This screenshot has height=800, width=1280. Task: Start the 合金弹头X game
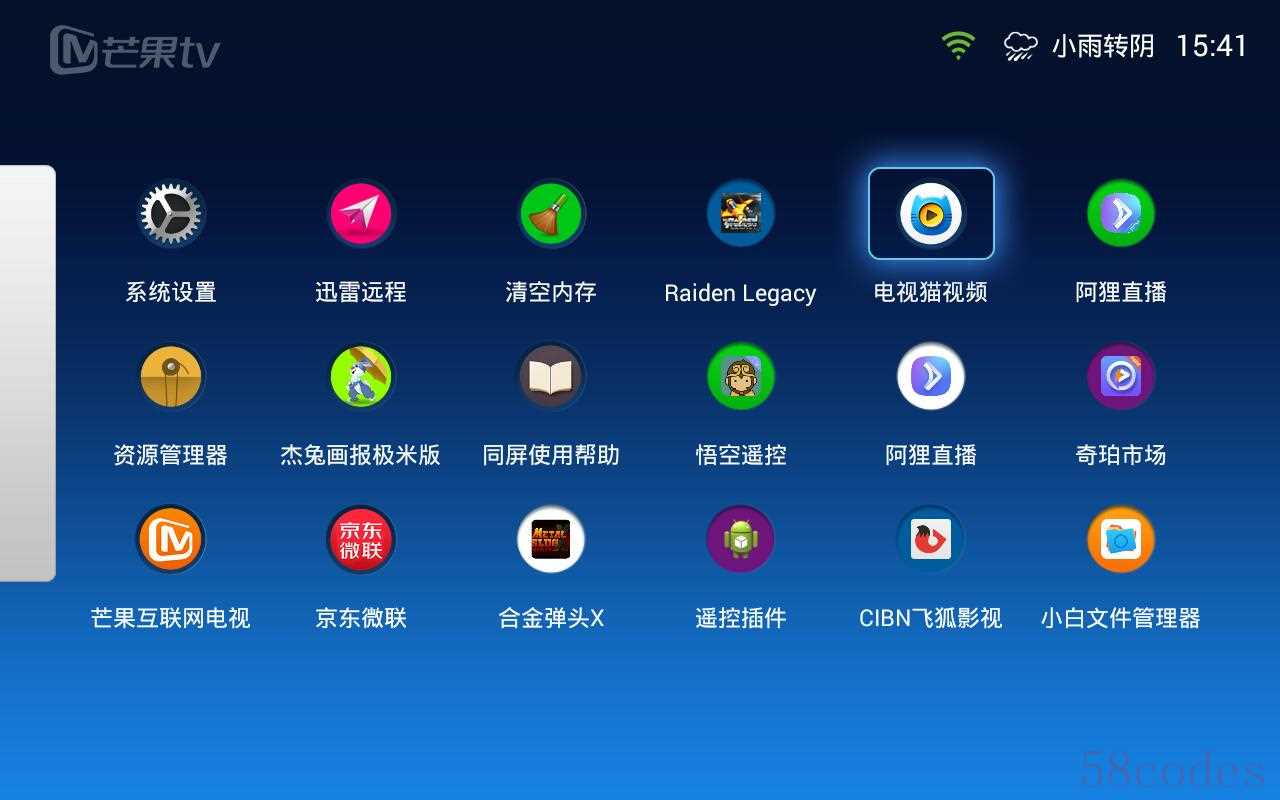551,539
